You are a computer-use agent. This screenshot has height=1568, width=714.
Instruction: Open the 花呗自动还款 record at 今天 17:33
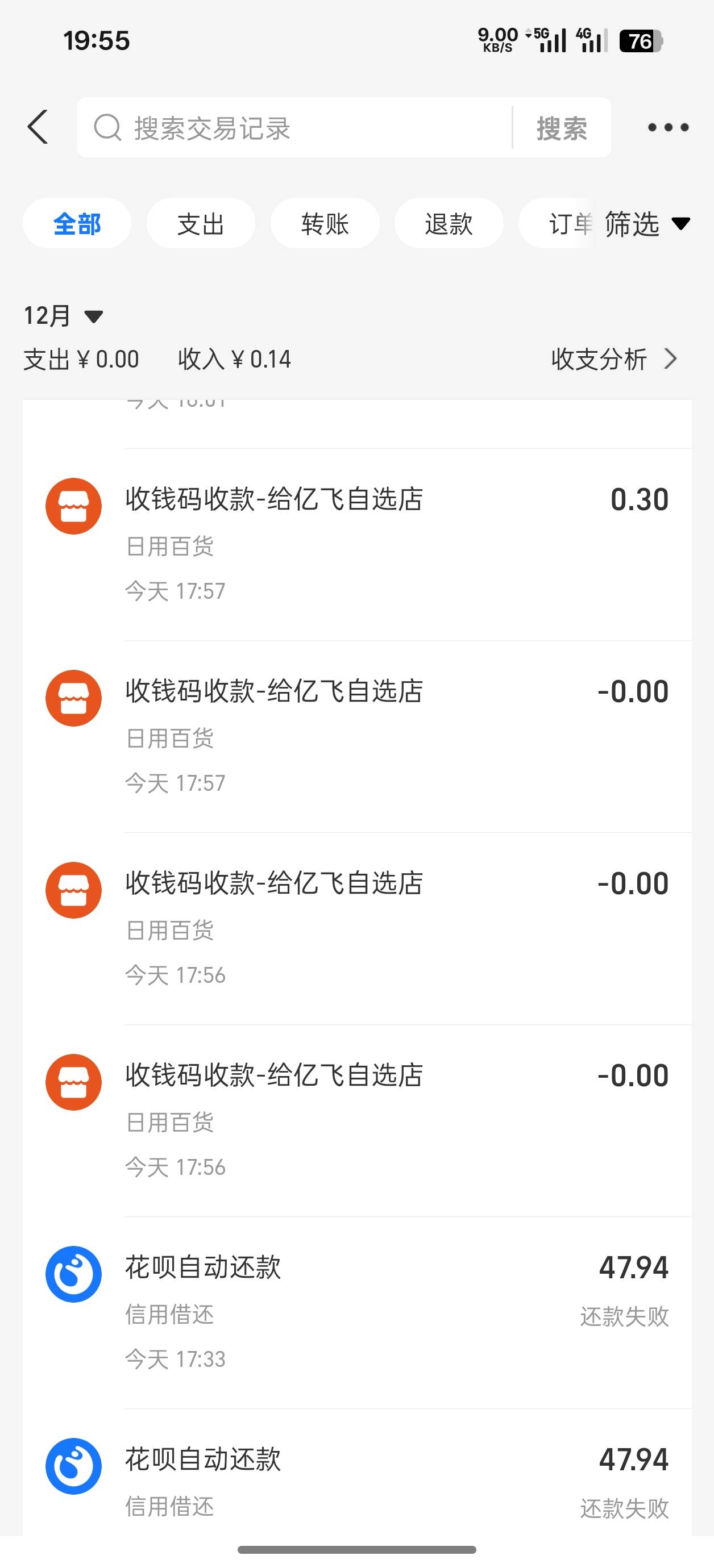[x=357, y=1312]
